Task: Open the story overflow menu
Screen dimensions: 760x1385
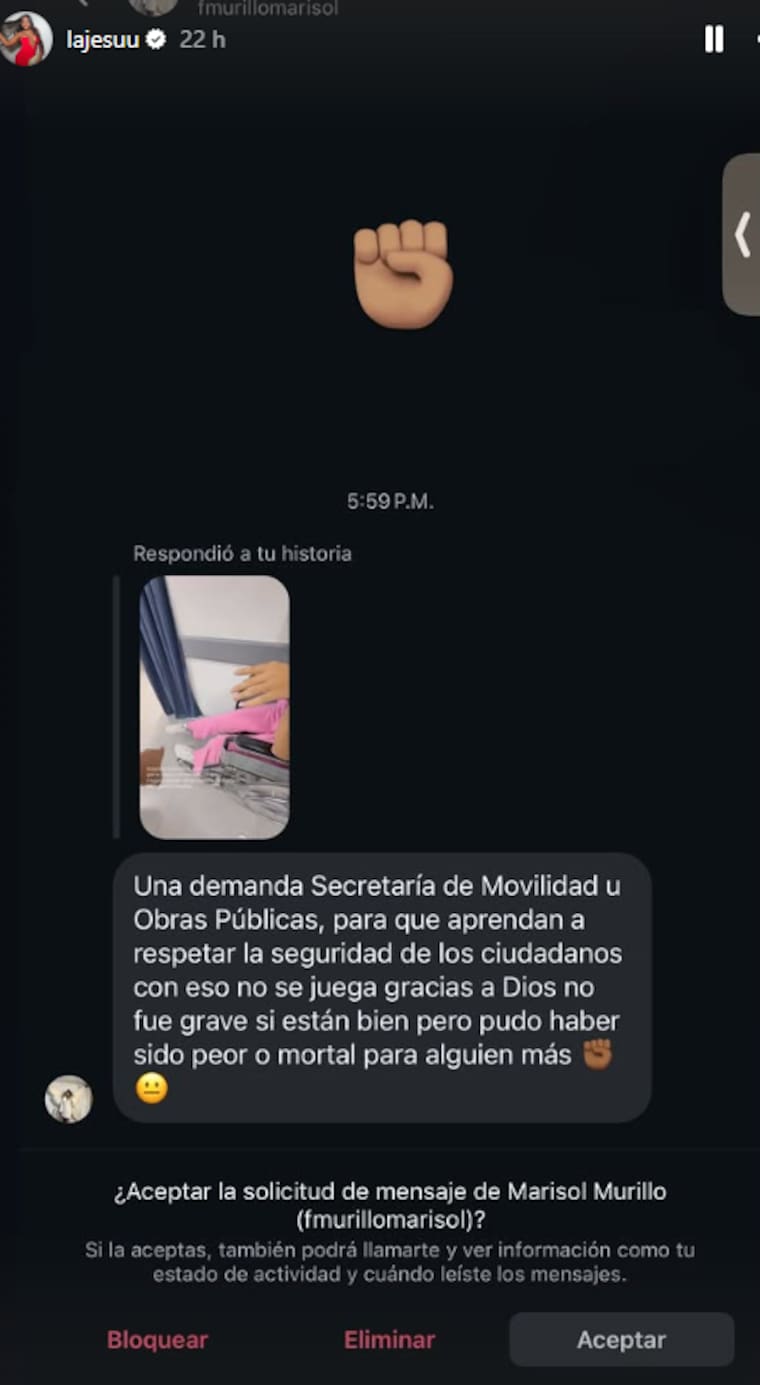Action: (754, 39)
